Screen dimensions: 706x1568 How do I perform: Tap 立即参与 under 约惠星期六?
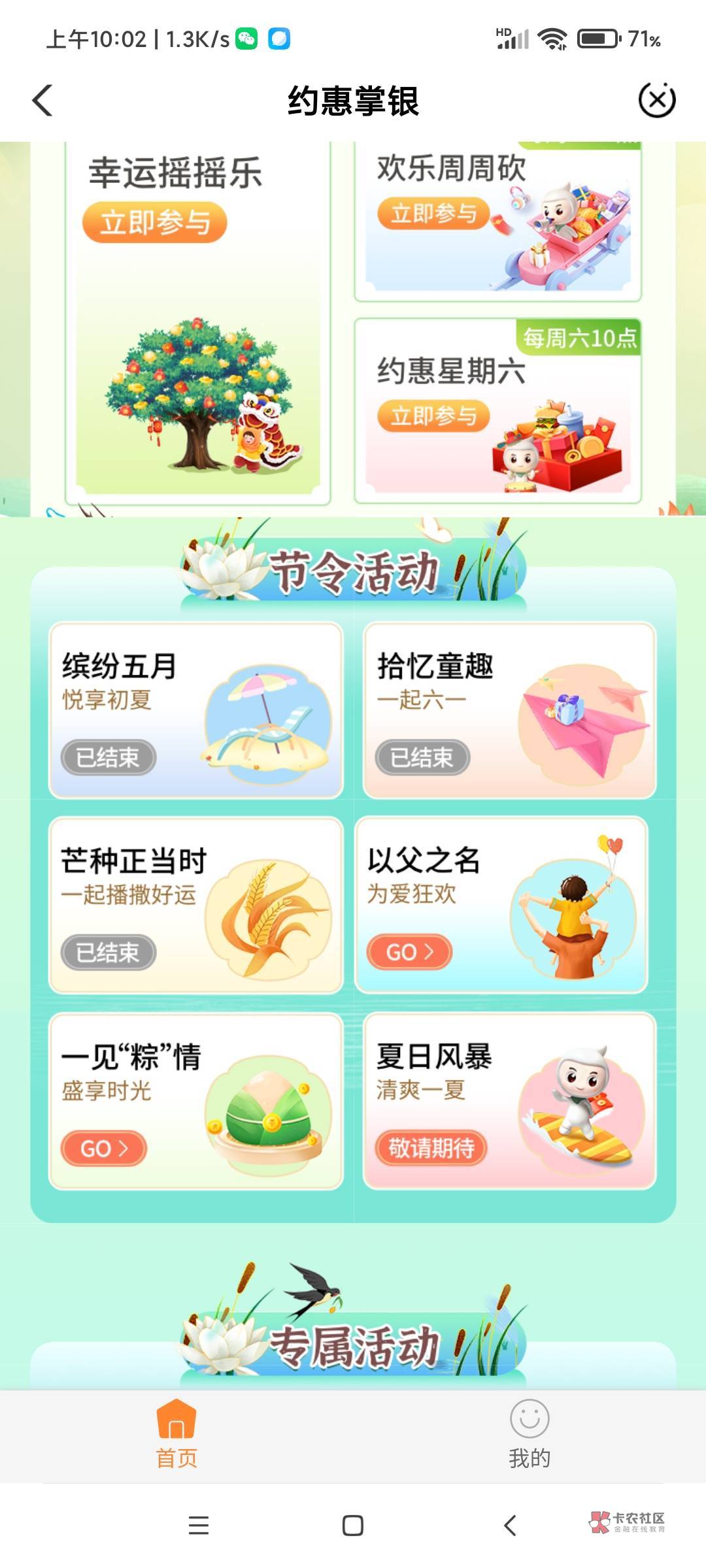click(x=433, y=416)
